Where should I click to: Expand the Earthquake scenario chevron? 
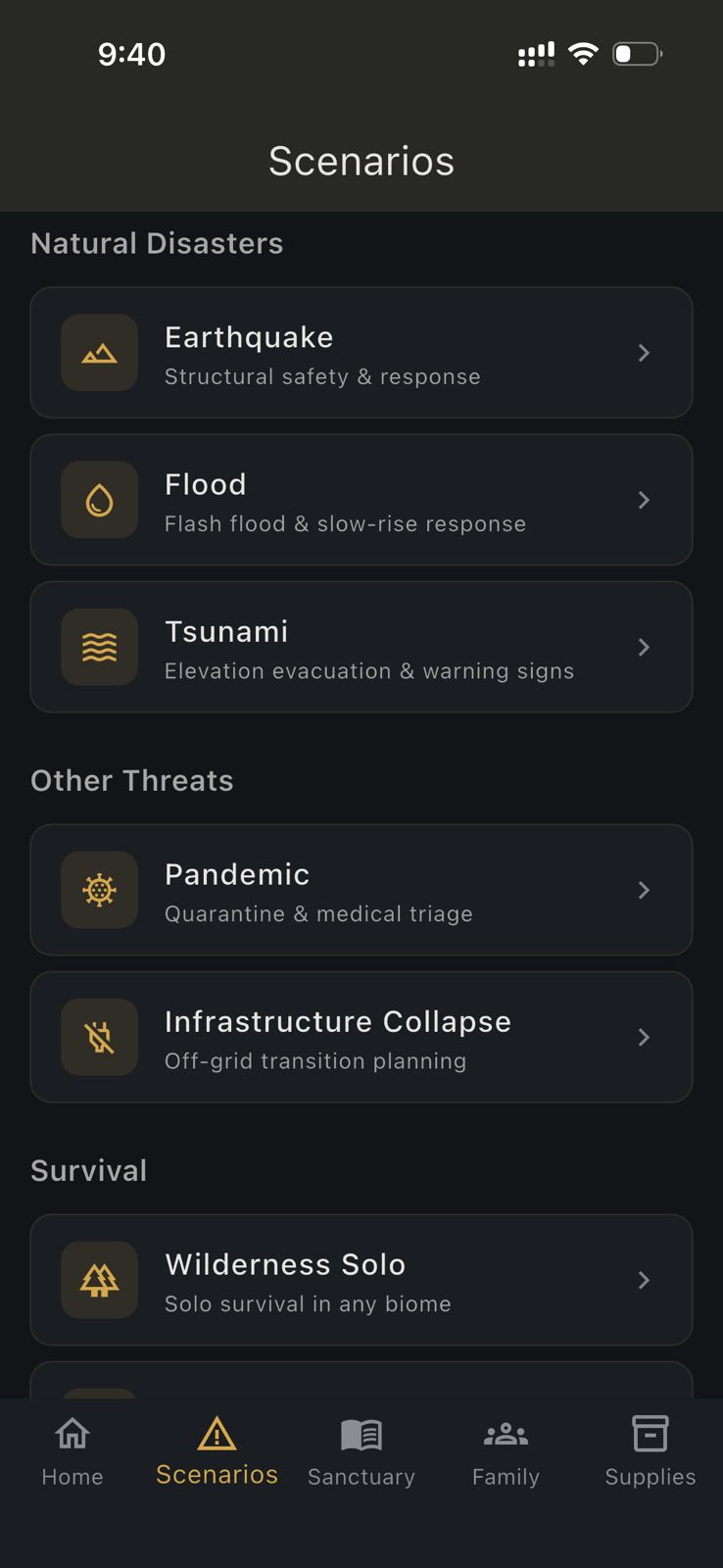(644, 353)
